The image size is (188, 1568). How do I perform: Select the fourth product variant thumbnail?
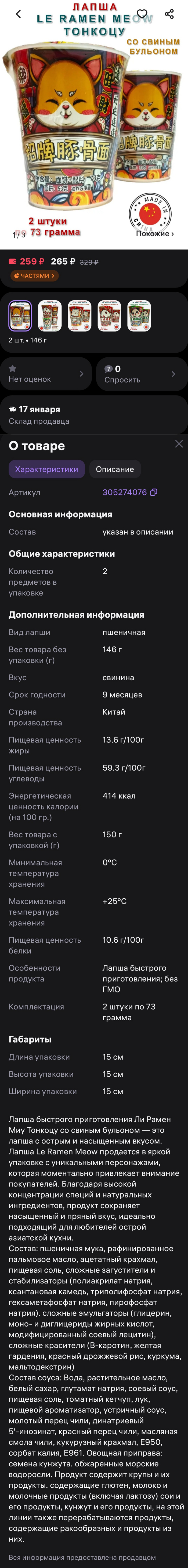(109, 316)
